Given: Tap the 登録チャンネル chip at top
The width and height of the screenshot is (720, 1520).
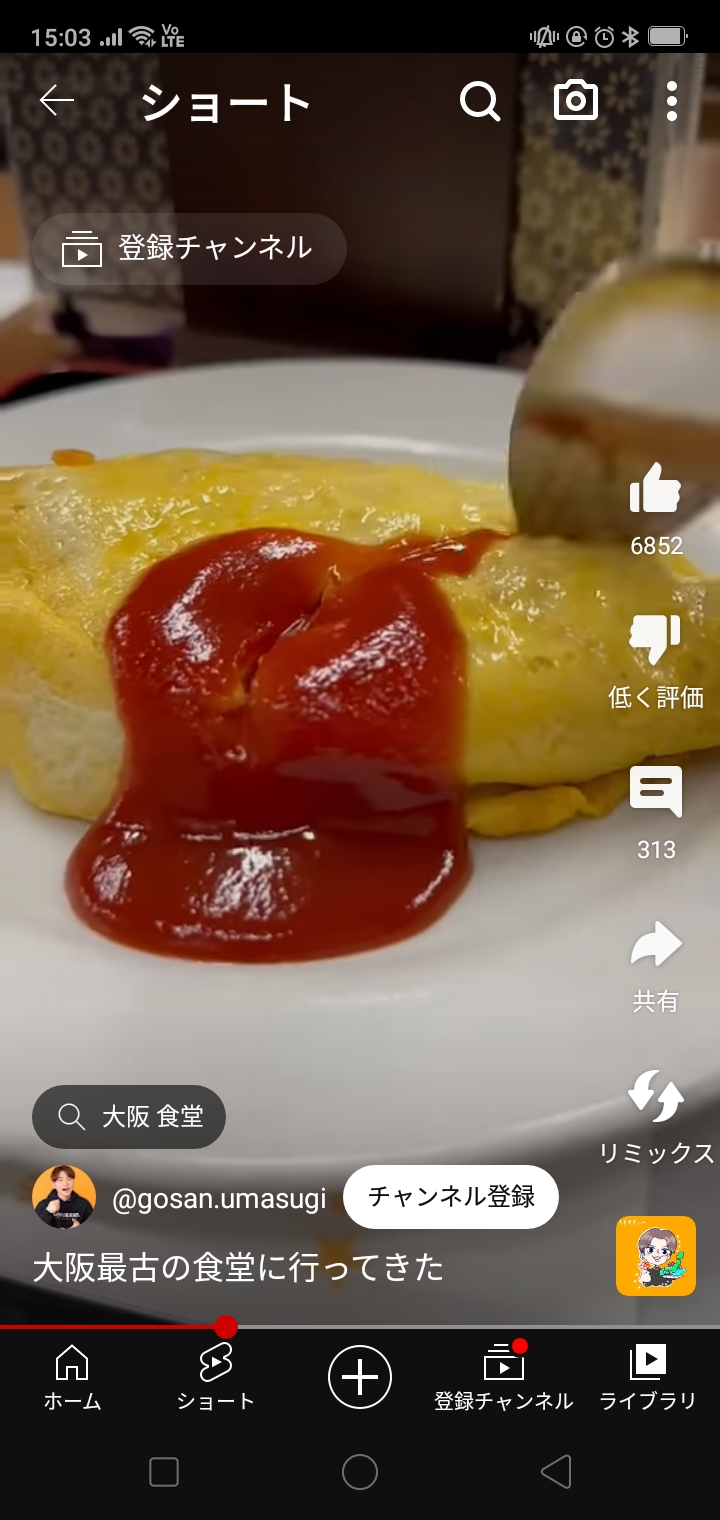Looking at the screenshot, I should point(189,249).
